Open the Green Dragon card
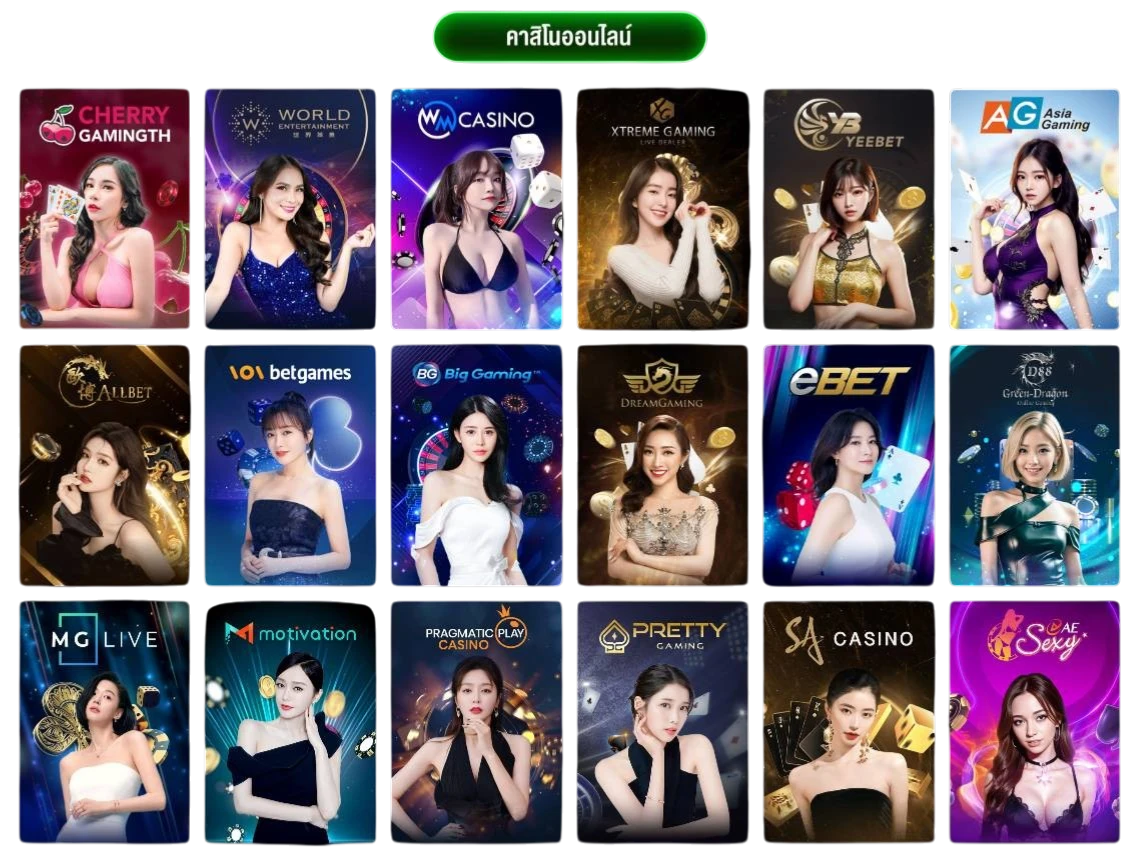 [x=1034, y=466]
